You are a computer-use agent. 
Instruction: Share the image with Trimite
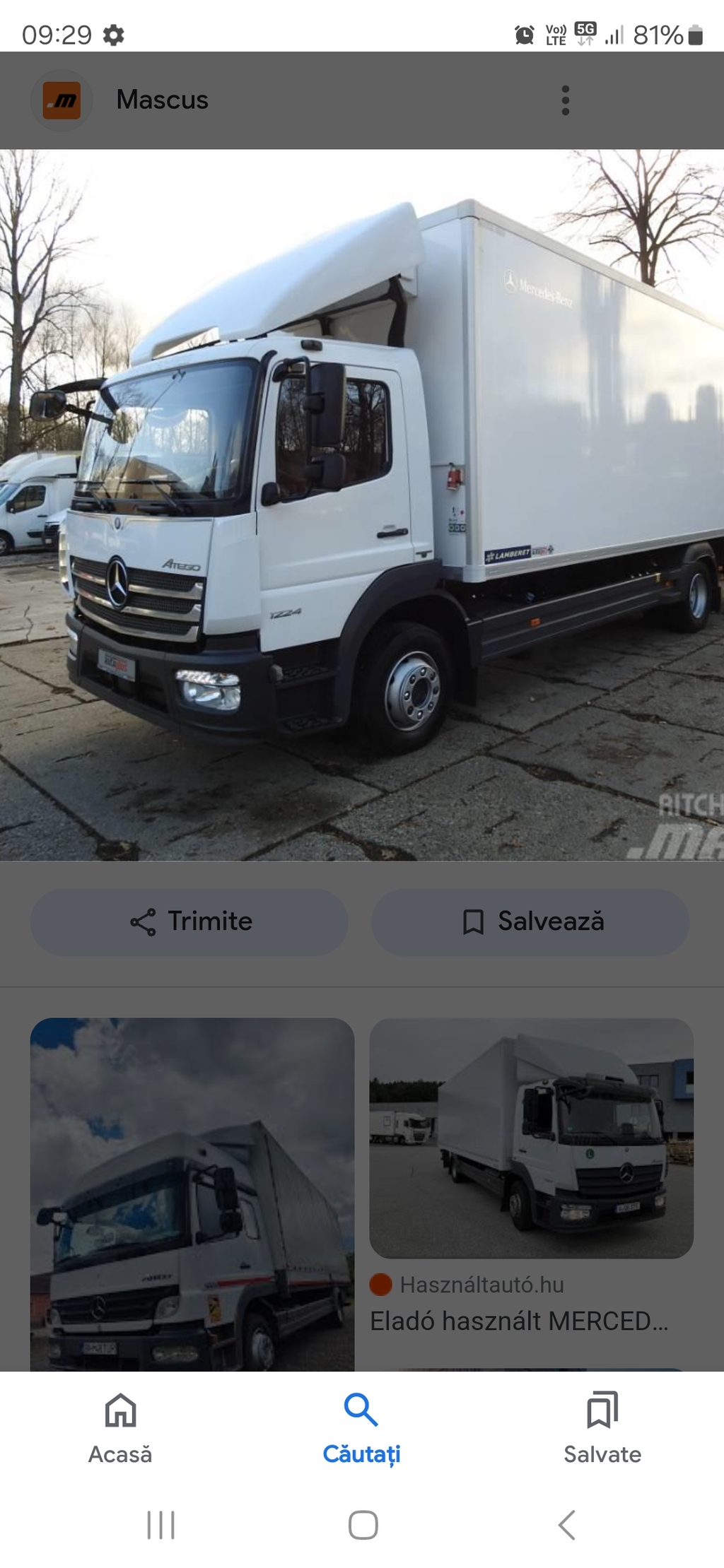point(189,921)
